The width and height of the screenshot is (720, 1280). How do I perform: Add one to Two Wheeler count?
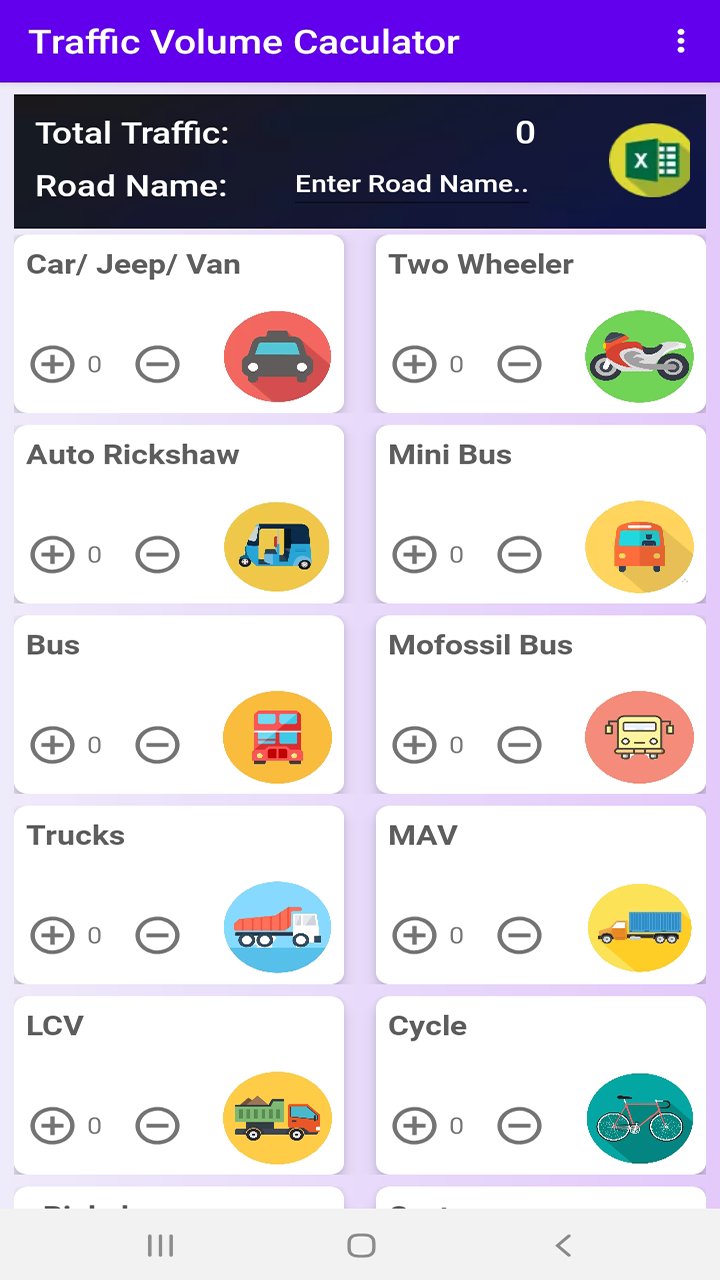click(414, 364)
